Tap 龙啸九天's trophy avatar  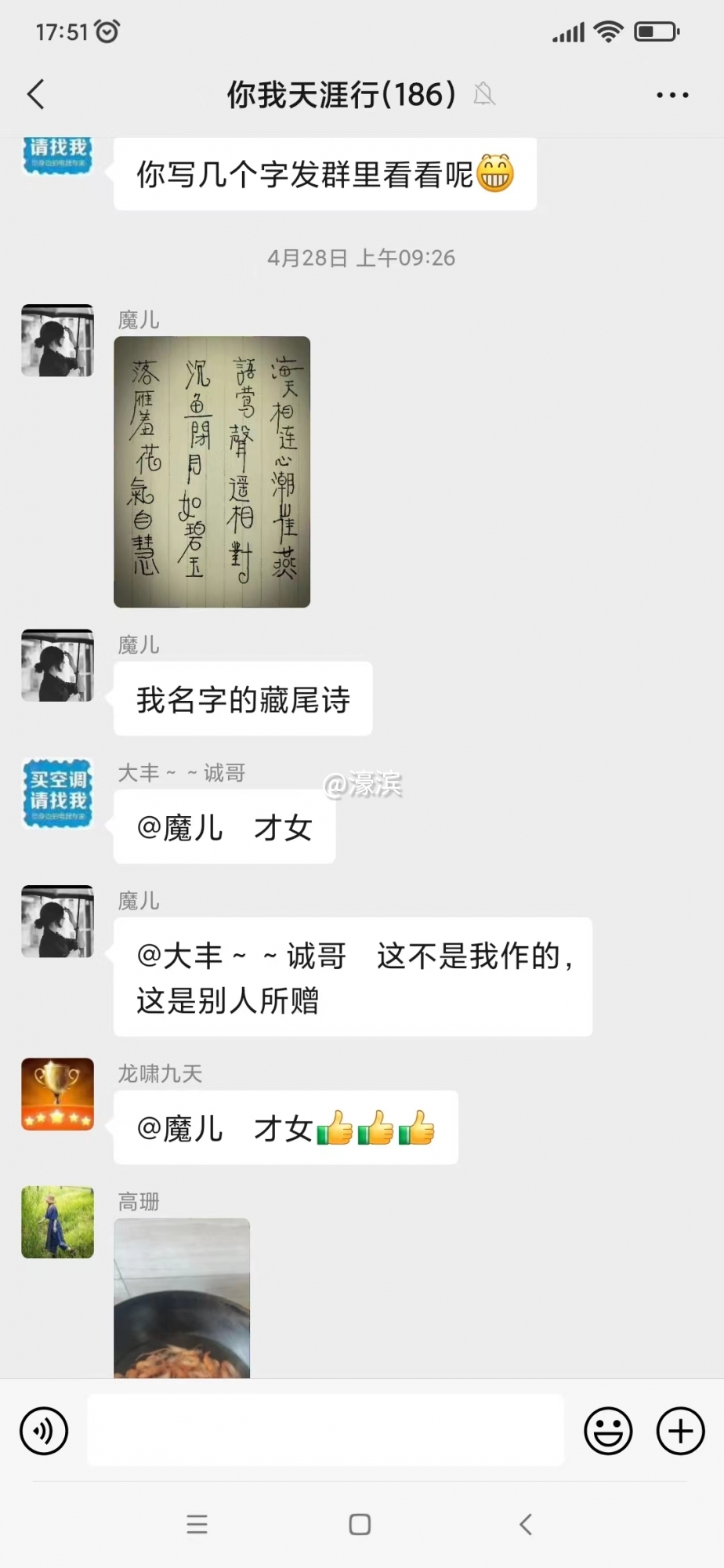[57, 1094]
